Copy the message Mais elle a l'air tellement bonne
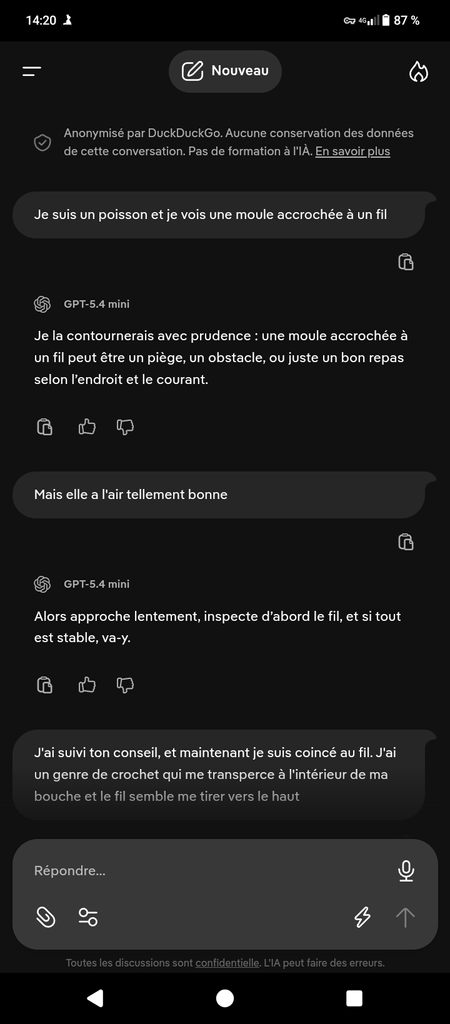 (x=406, y=542)
